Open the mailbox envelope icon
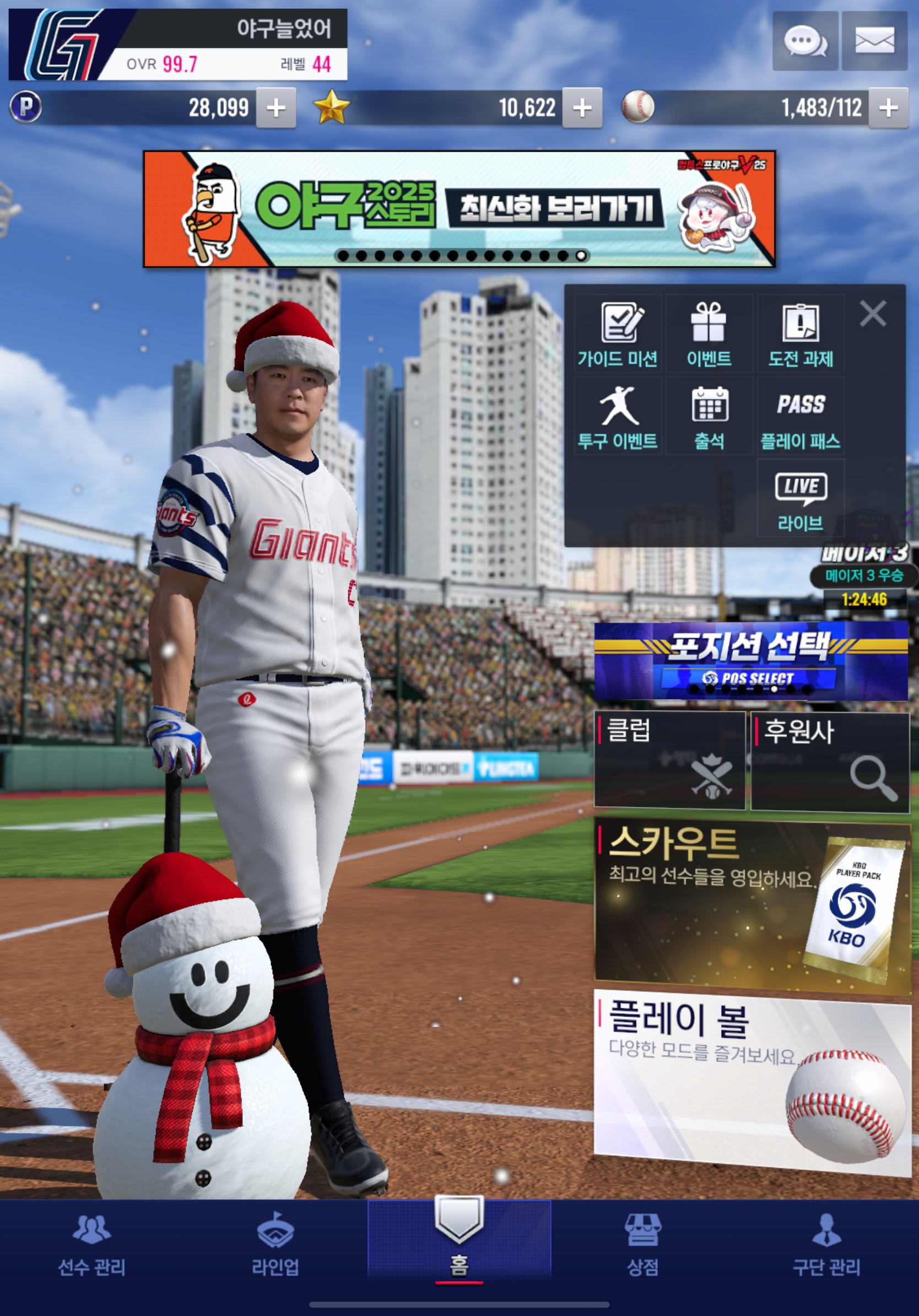 874,41
